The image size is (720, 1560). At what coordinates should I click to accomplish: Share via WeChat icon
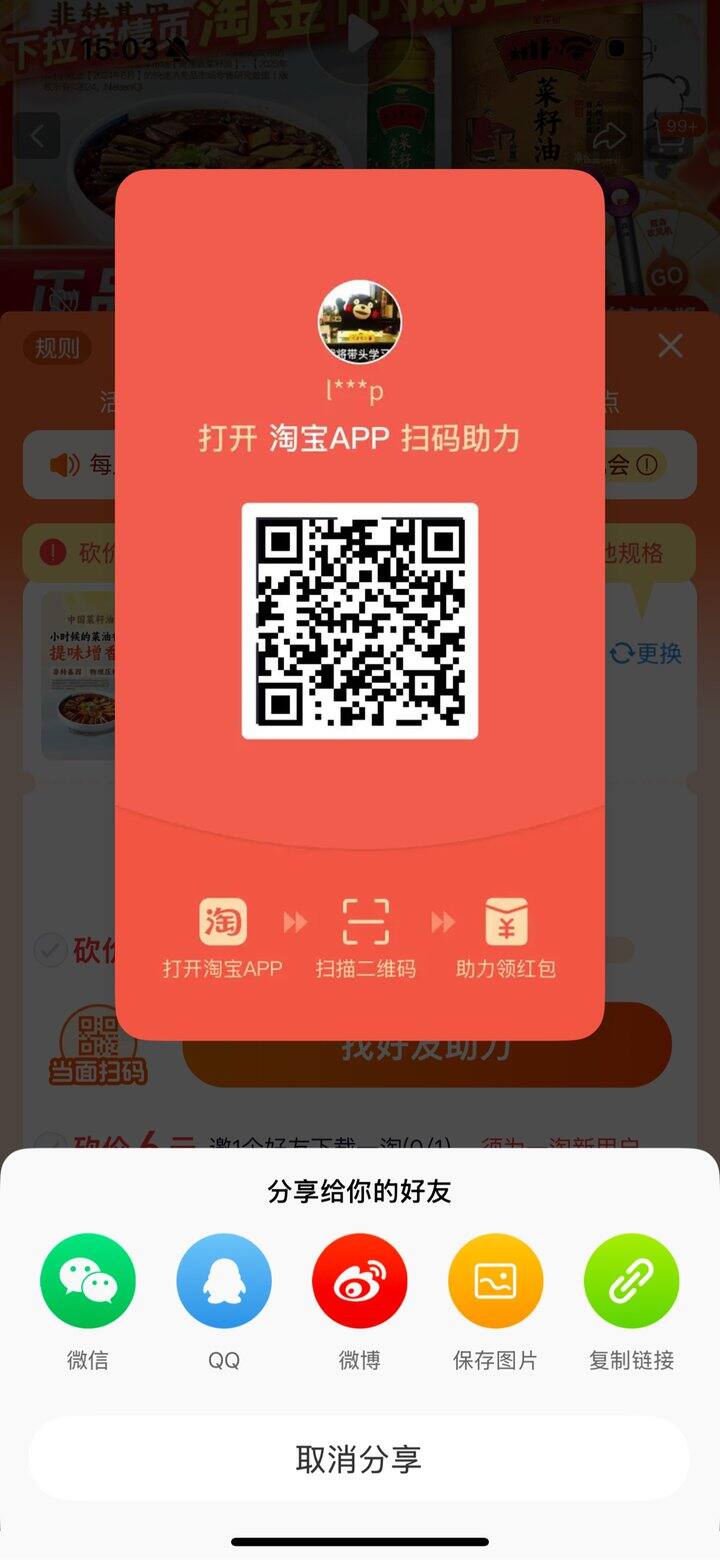click(88, 1279)
